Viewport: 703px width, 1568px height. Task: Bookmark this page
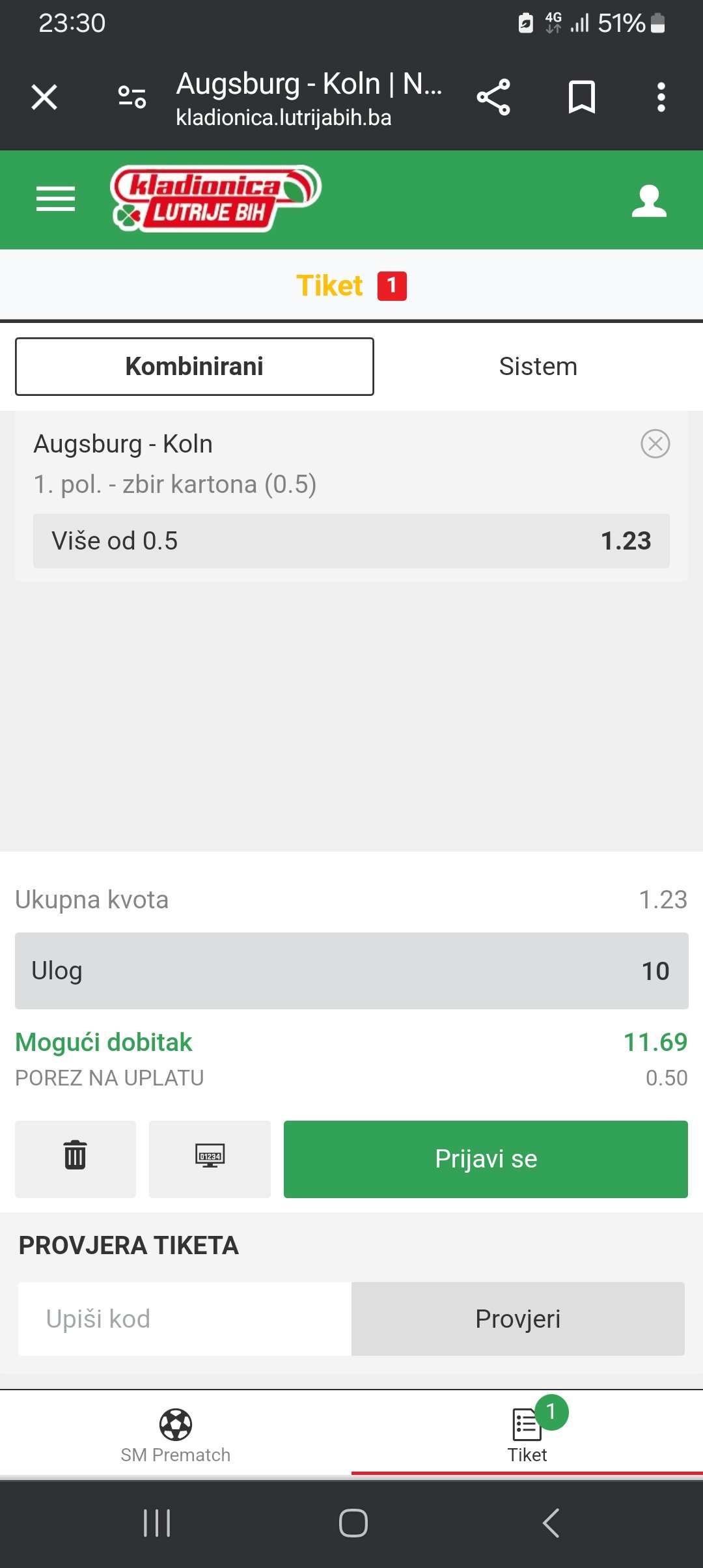[581, 98]
